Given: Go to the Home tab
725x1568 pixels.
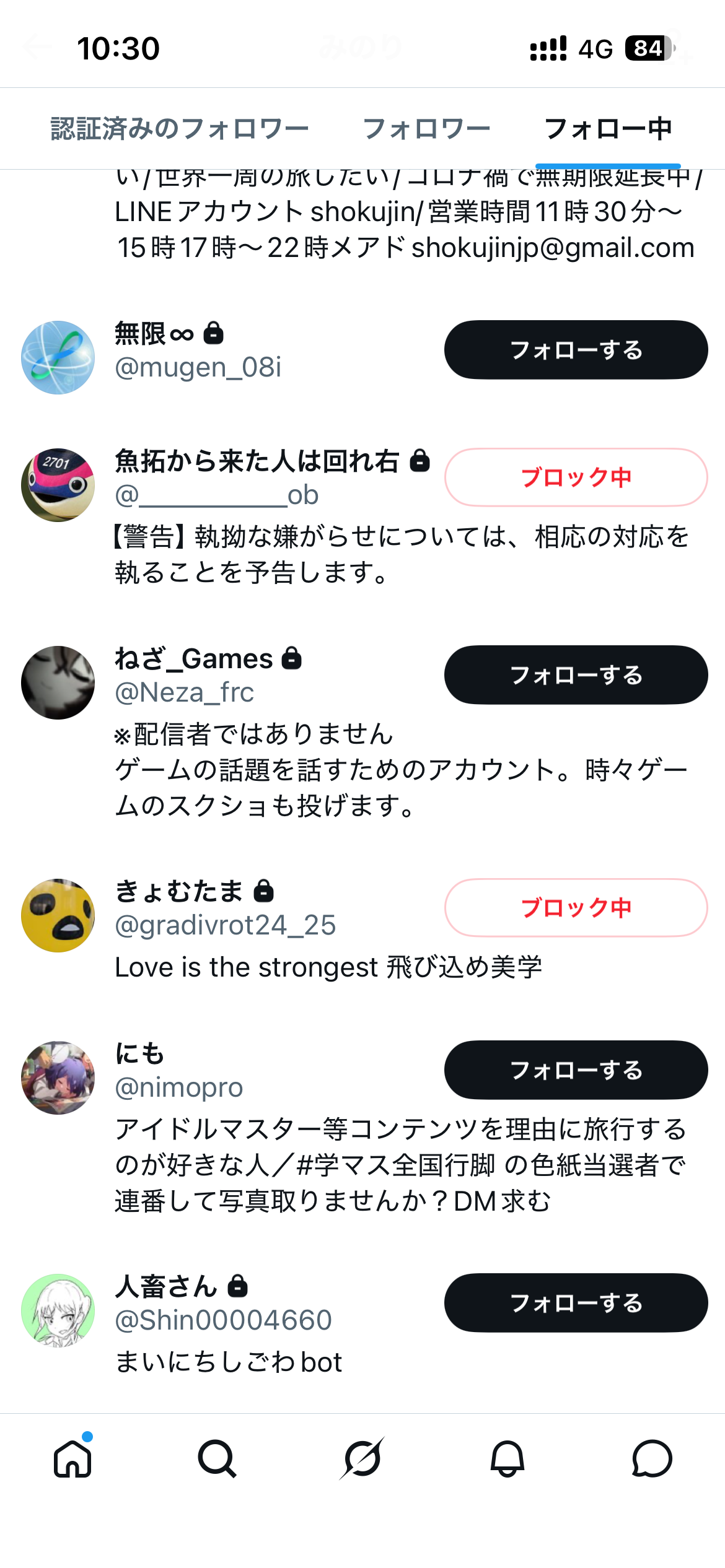Looking at the screenshot, I should [72, 1459].
